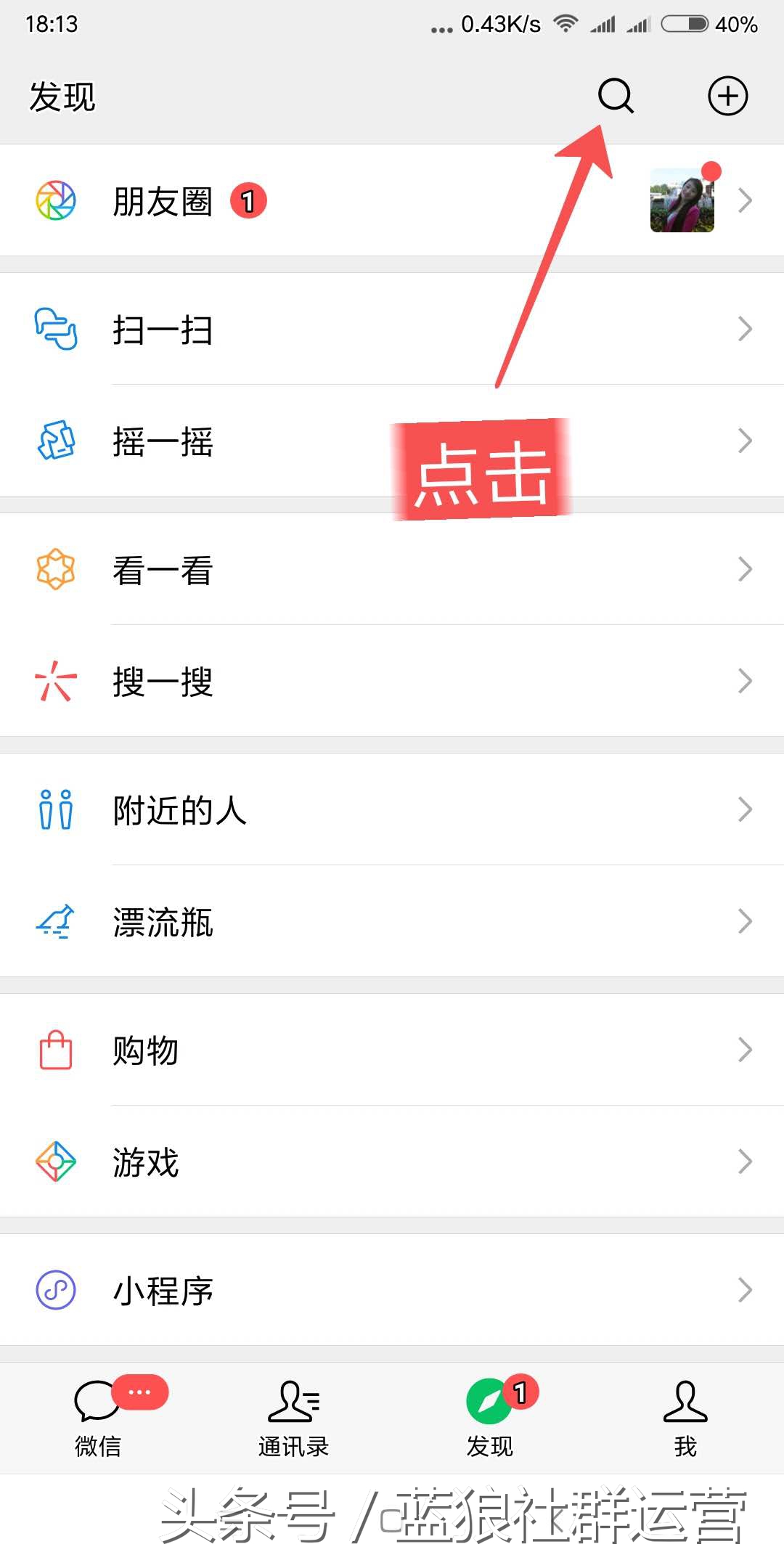
Task: Expand the 游戏 row via its chevron
Action: [745, 1161]
